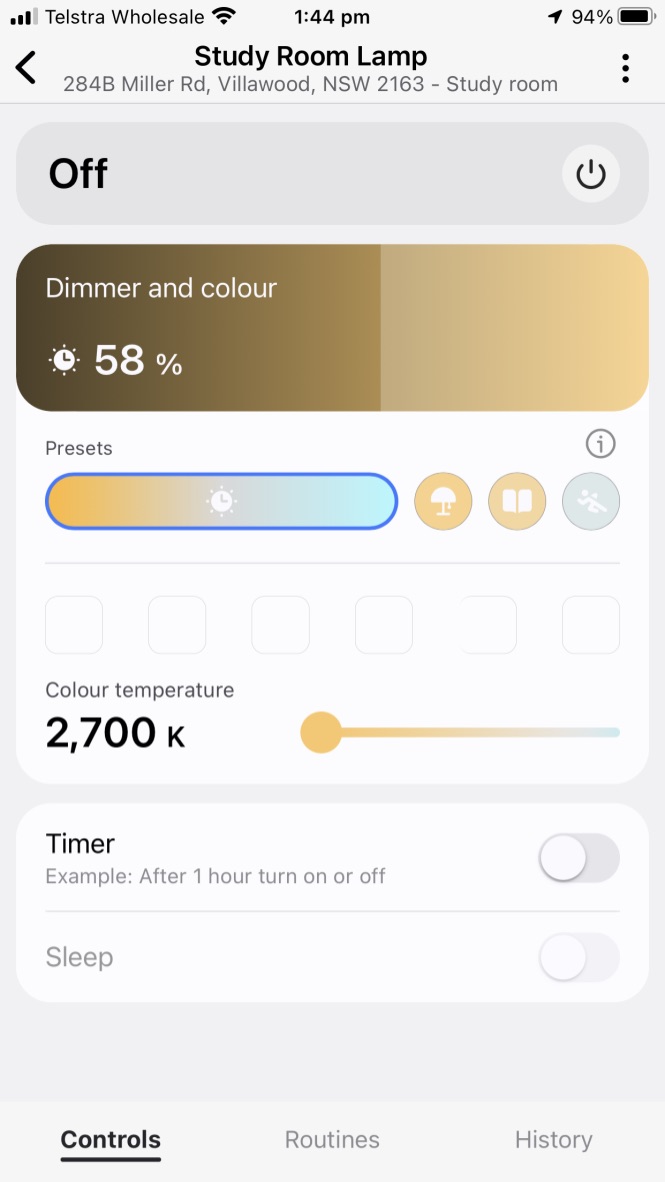Choose the running figure active preset

tap(591, 501)
